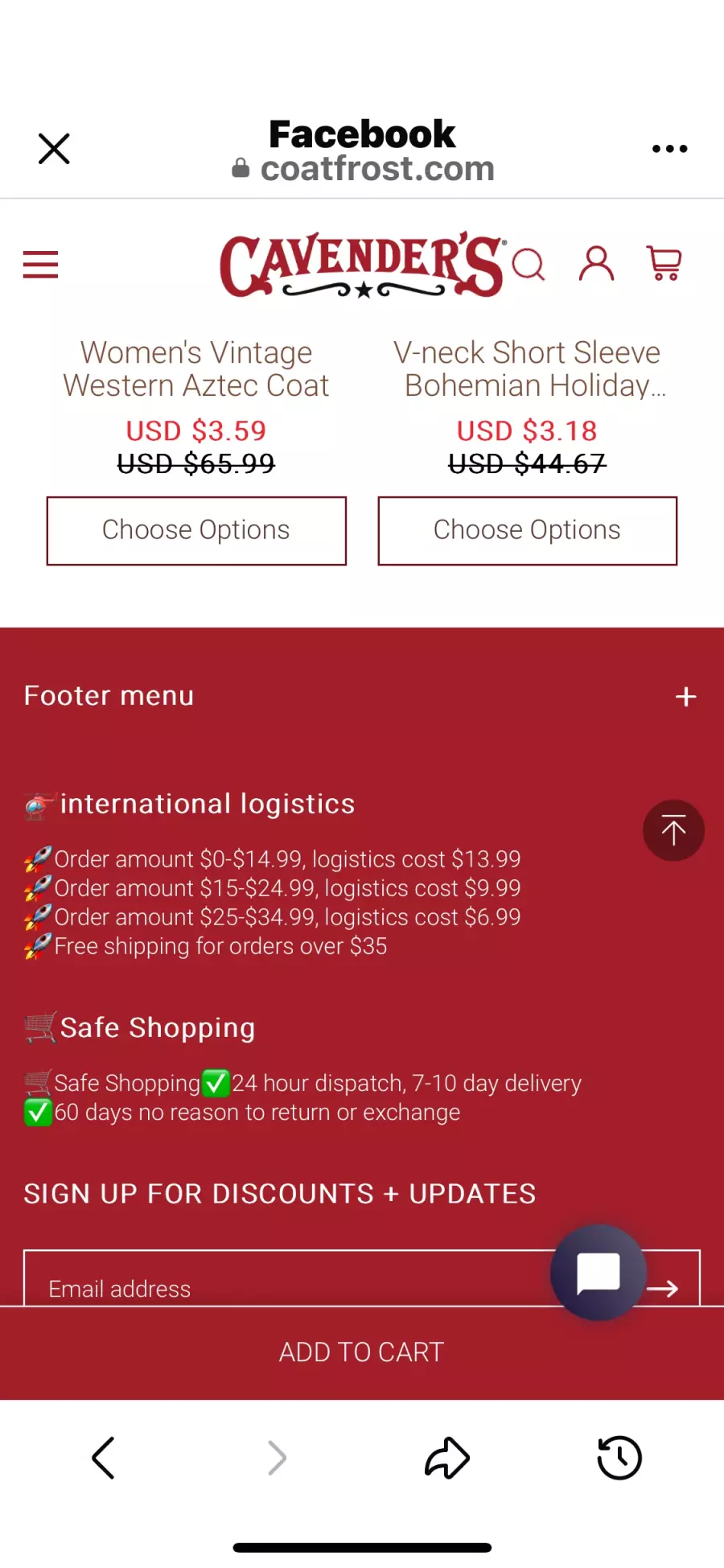Open the browsing history clock icon
The image size is (724, 1568).
click(619, 1458)
